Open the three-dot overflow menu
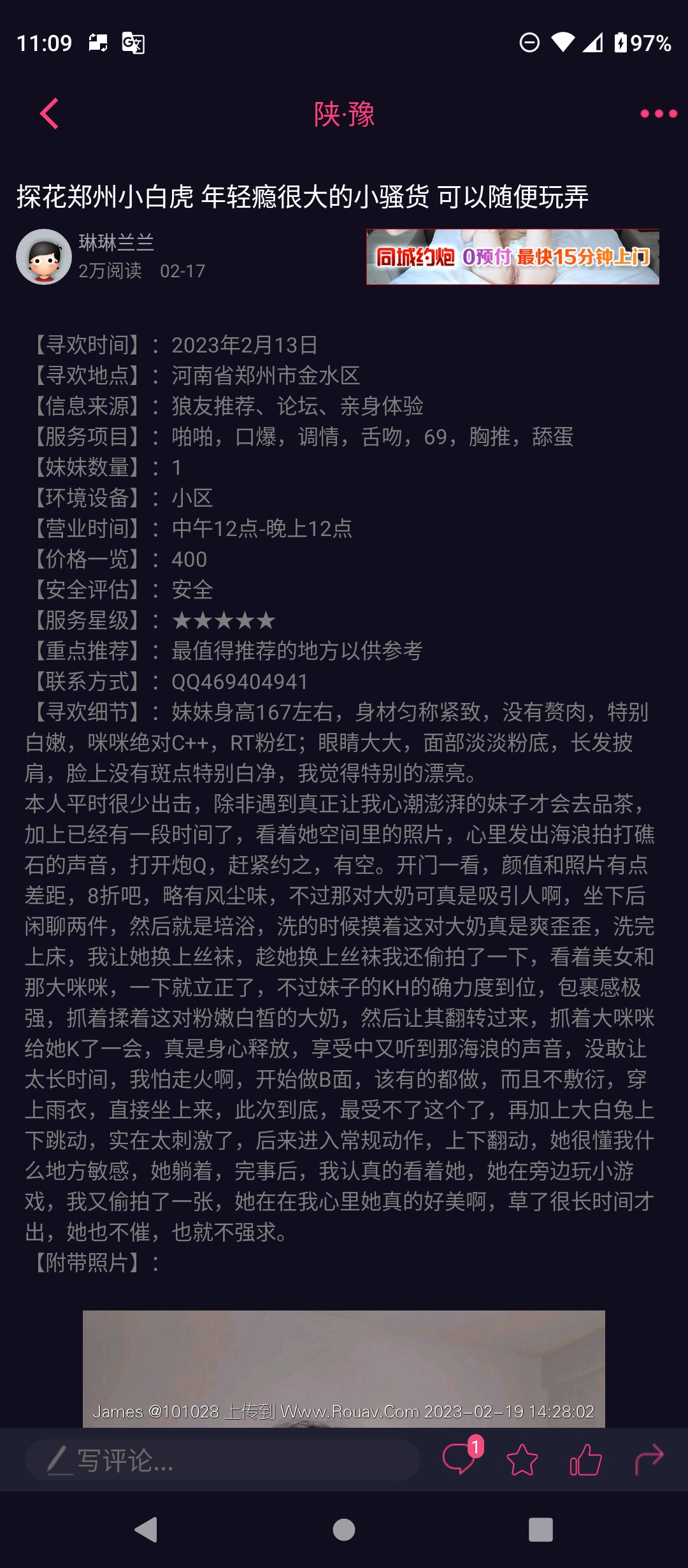Screen dimensions: 688x1568 [658, 114]
